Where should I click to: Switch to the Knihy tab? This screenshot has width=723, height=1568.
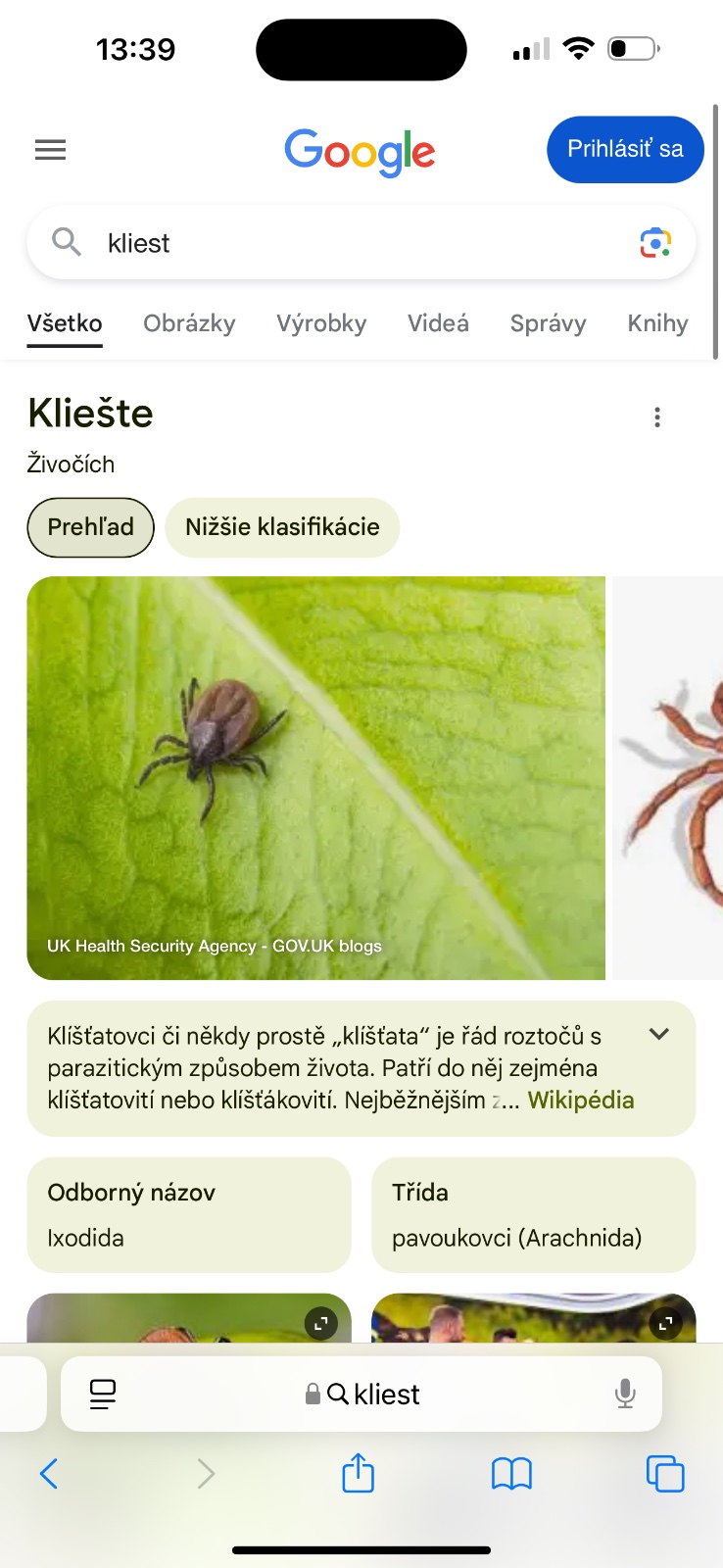coord(657,323)
